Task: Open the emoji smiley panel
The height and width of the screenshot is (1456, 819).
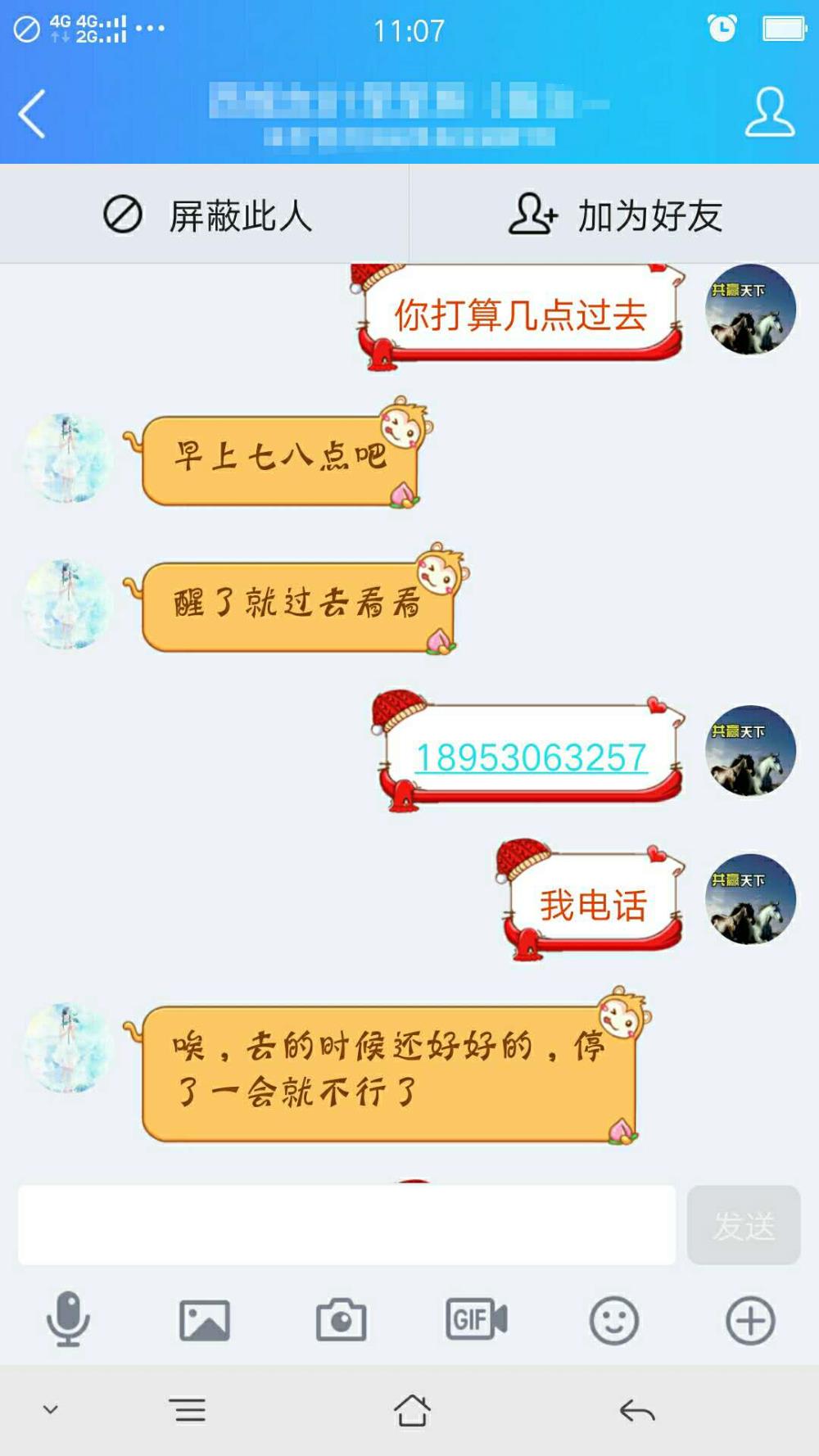Action: (x=613, y=1320)
